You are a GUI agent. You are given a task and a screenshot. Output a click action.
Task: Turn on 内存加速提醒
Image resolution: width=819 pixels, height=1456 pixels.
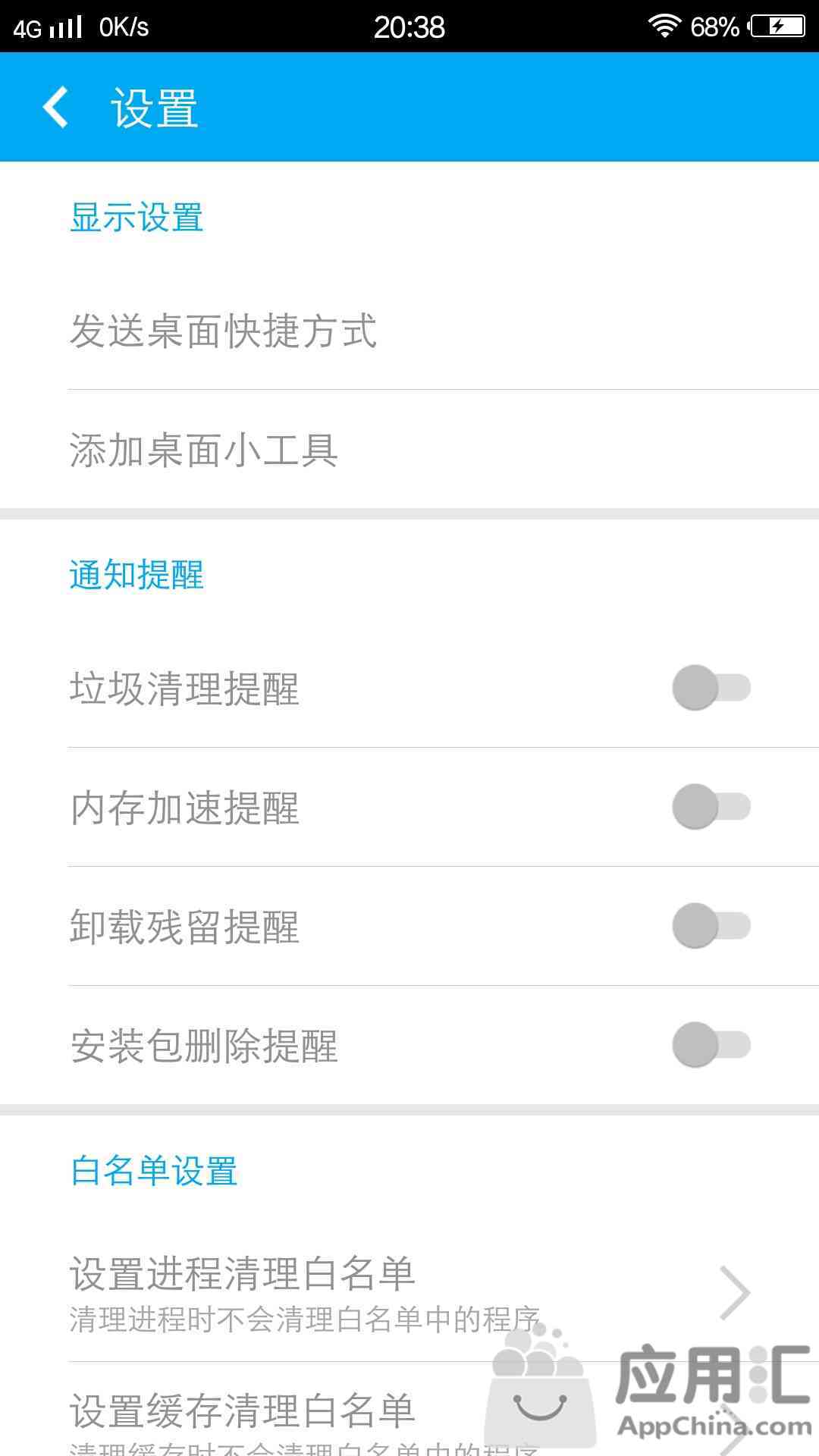tap(711, 807)
